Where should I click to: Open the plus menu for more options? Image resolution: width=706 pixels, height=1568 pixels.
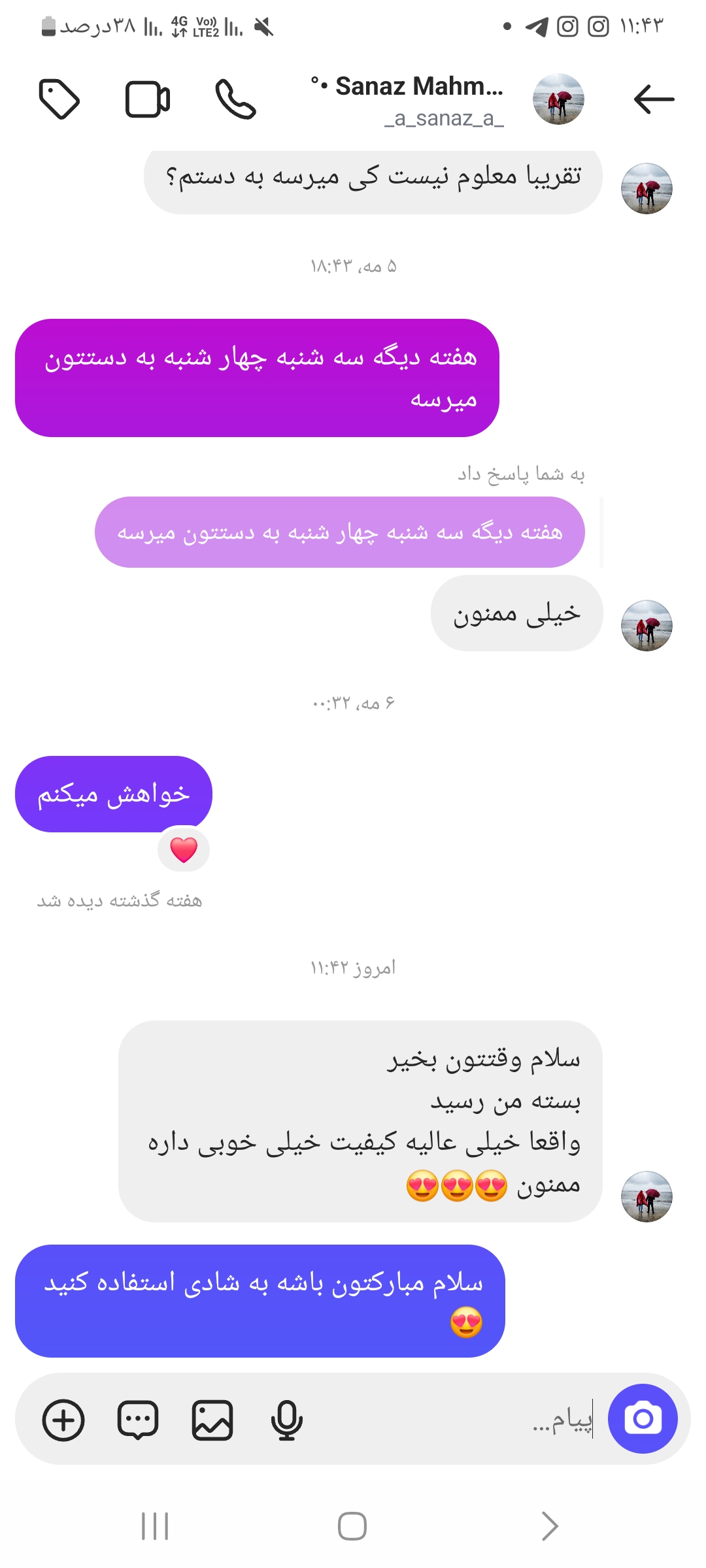tap(63, 1420)
